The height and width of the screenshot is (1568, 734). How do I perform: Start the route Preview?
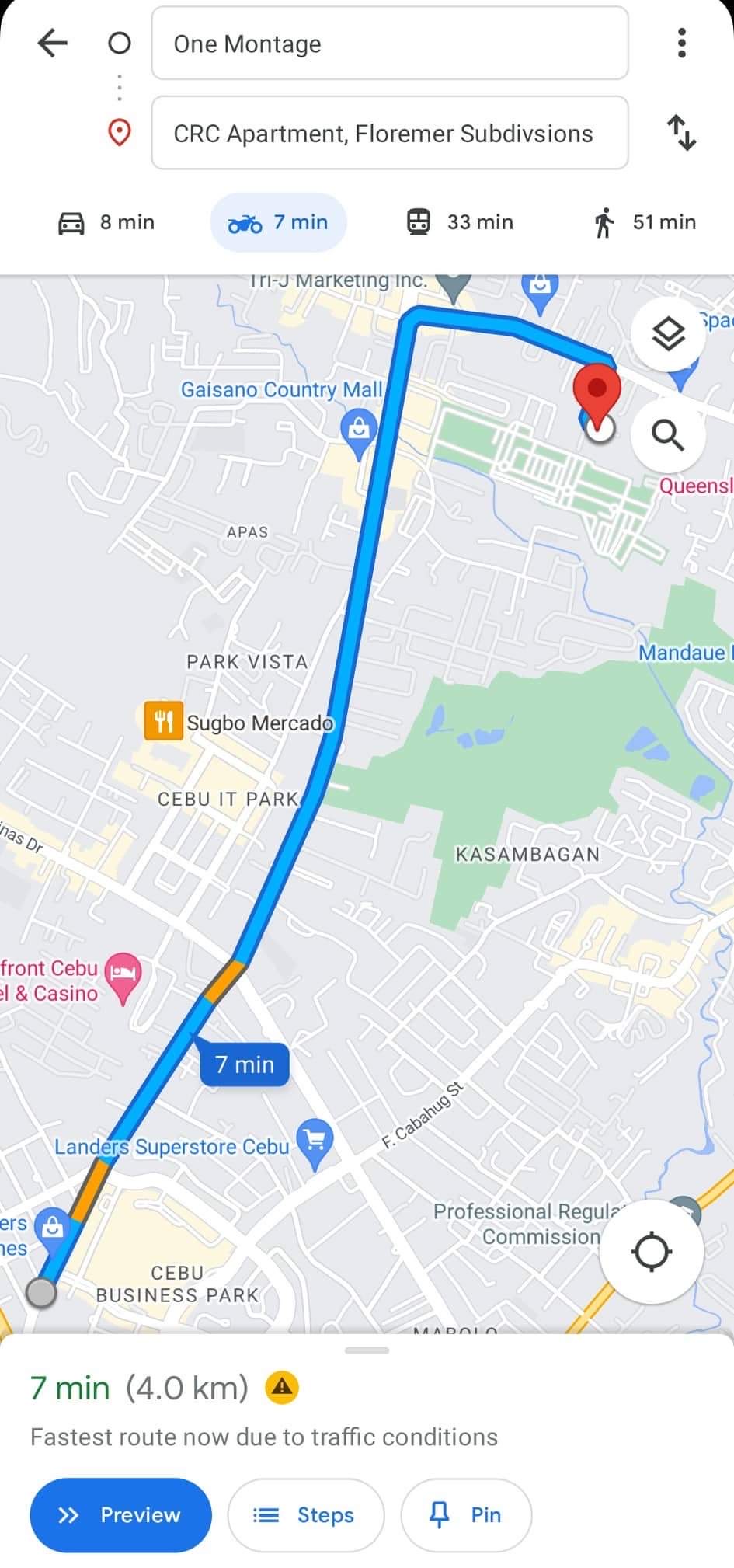point(120,1514)
